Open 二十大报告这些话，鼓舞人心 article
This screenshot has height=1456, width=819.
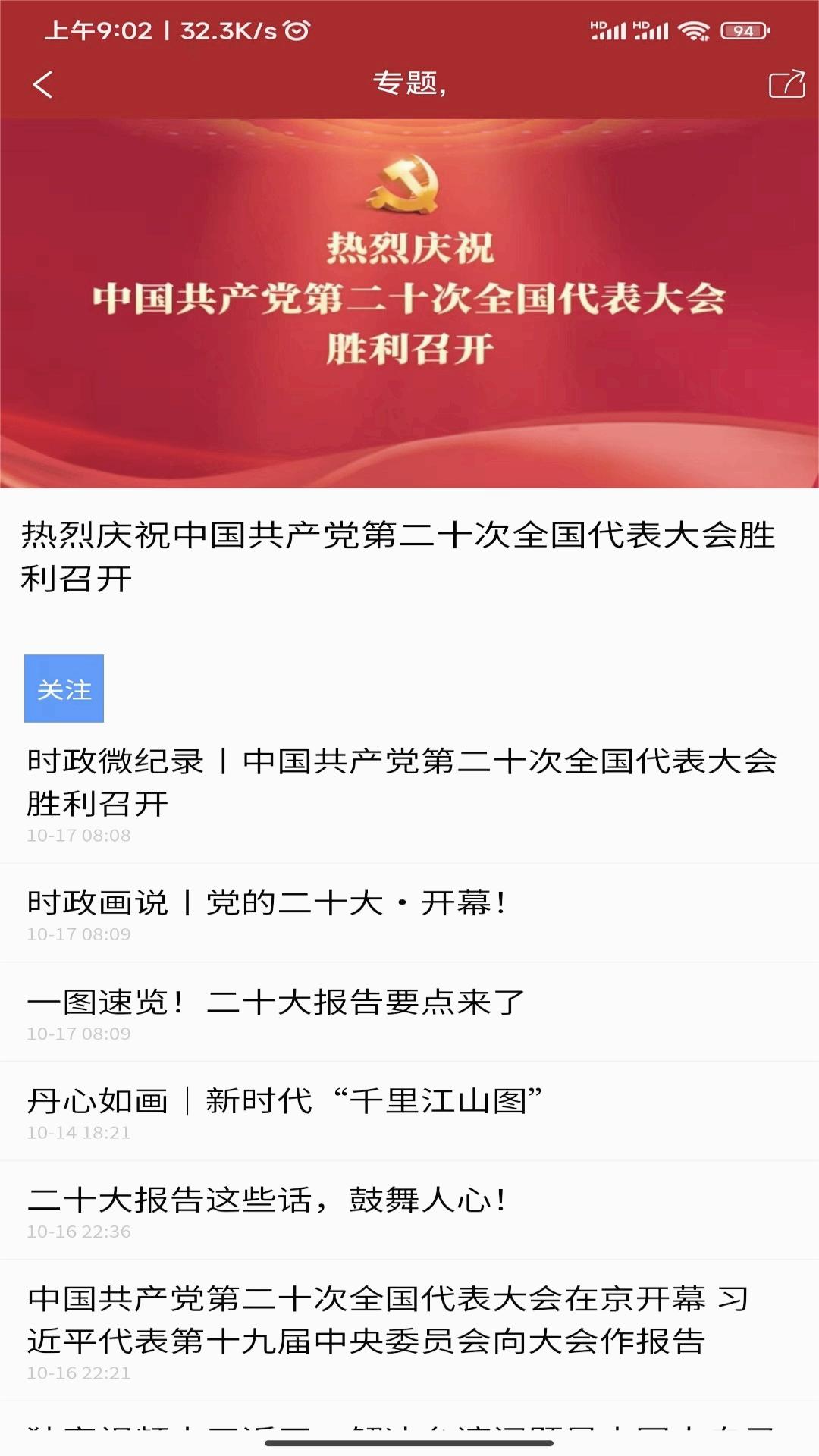tap(267, 1200)
